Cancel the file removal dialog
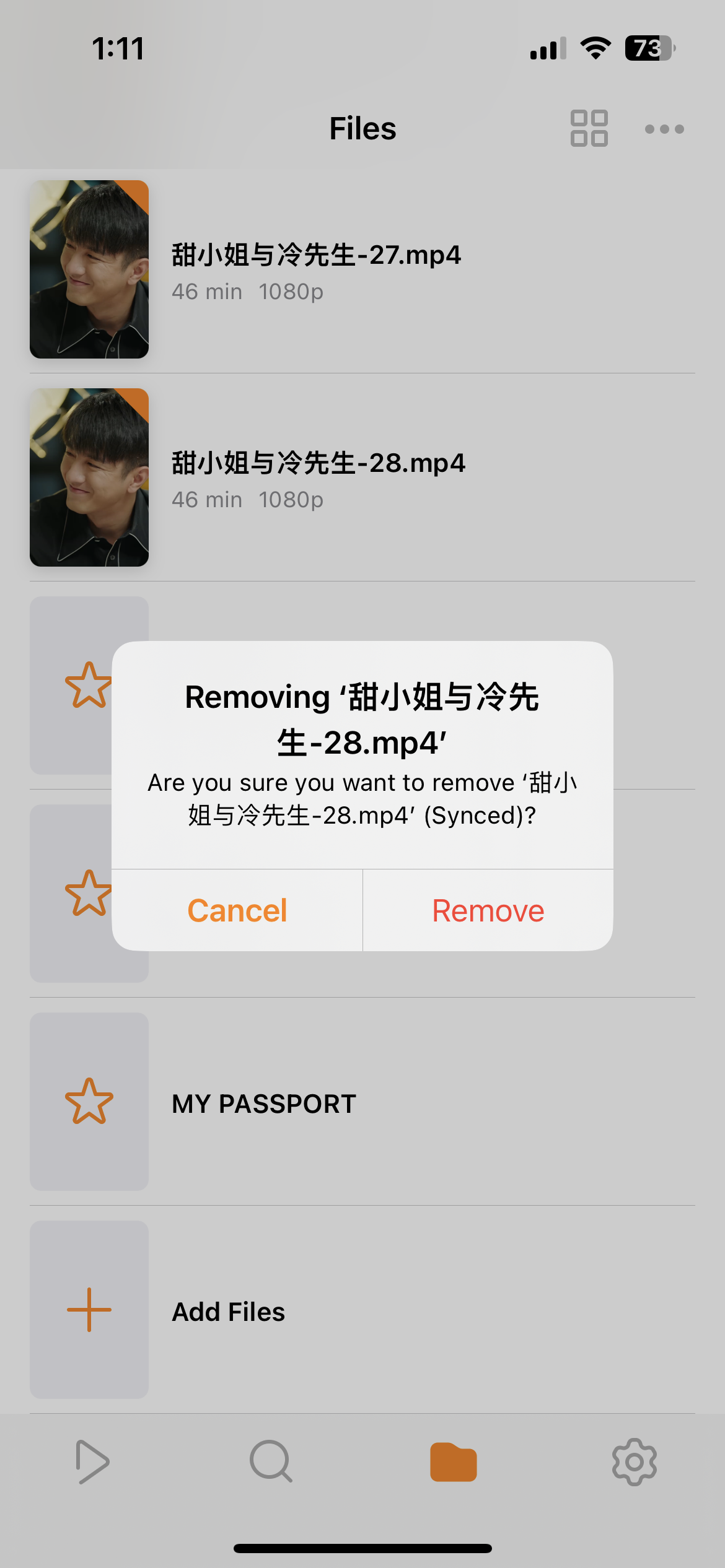The image size is (725, 1568). 237,910
